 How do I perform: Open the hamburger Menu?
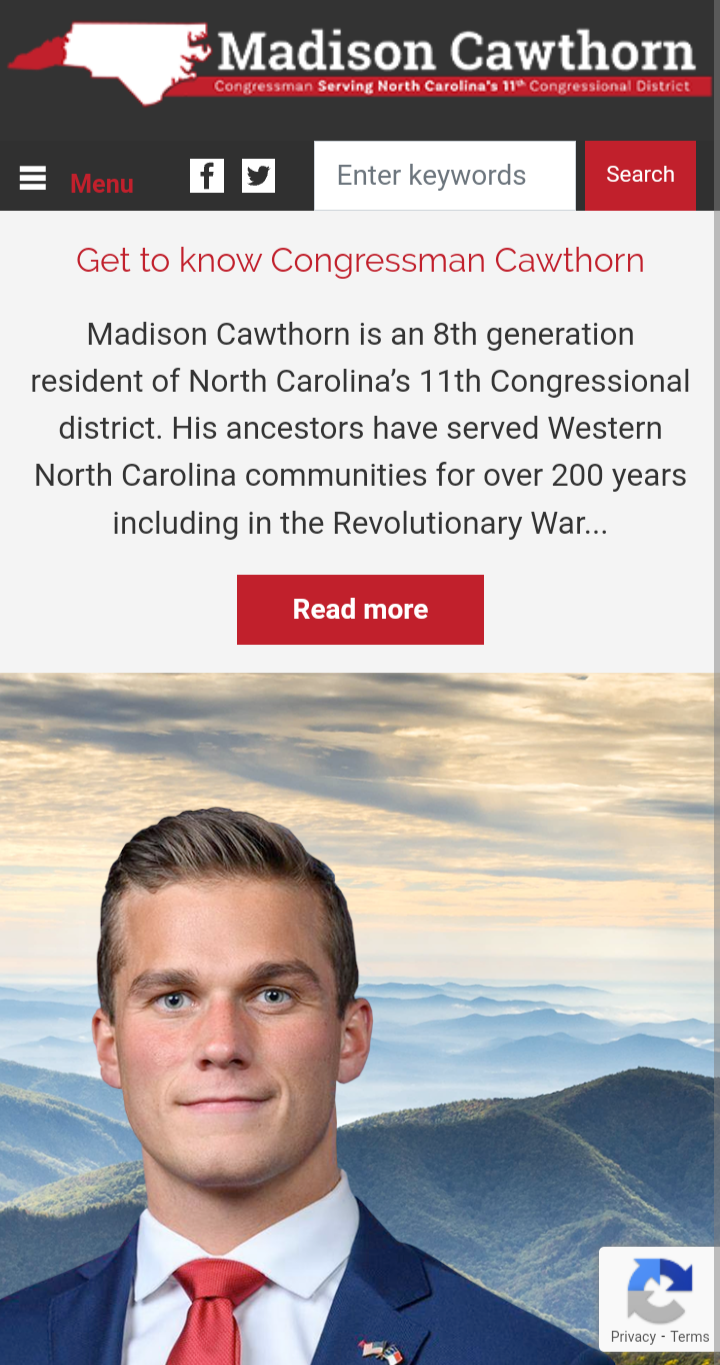pyautogui.click(x=76, y=181)
